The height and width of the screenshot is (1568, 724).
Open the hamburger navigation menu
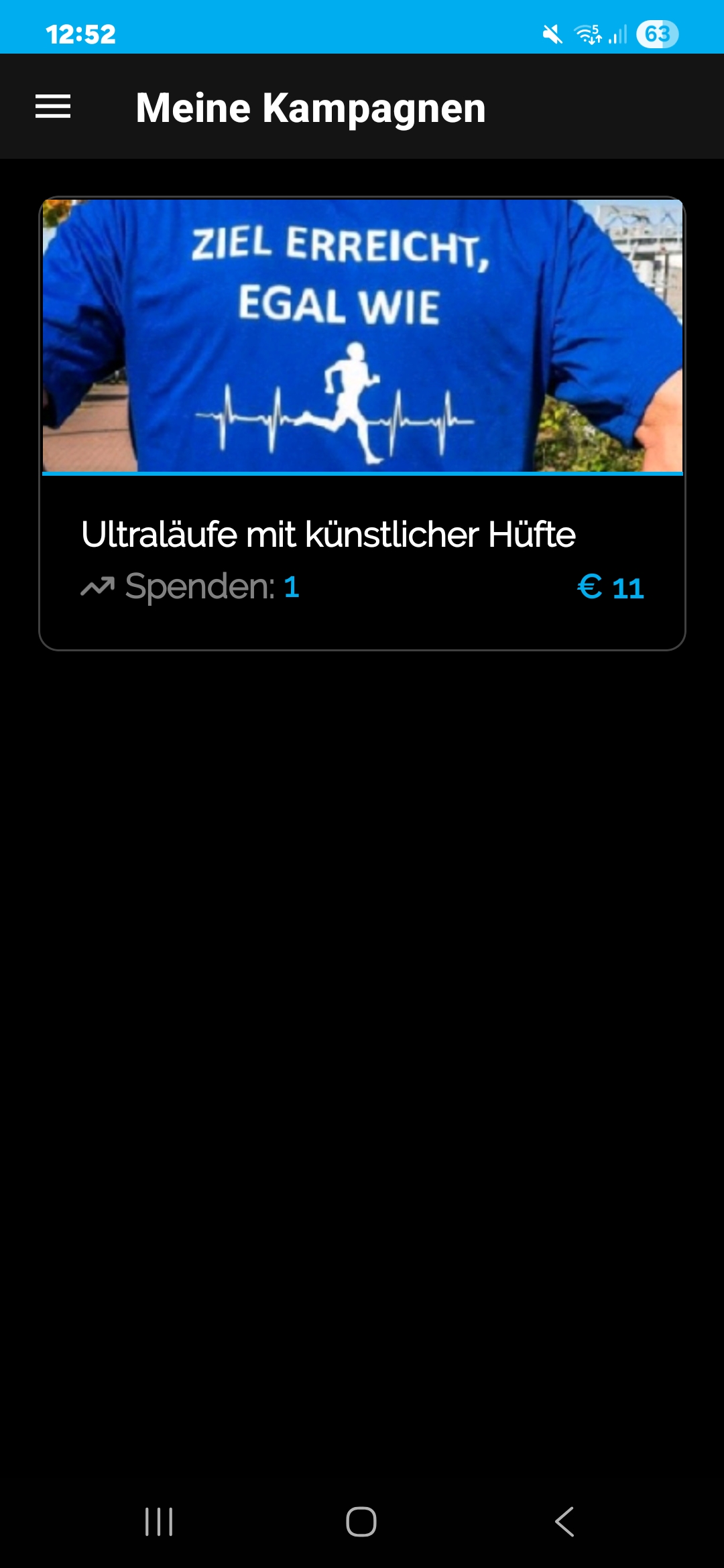(53, 107)
